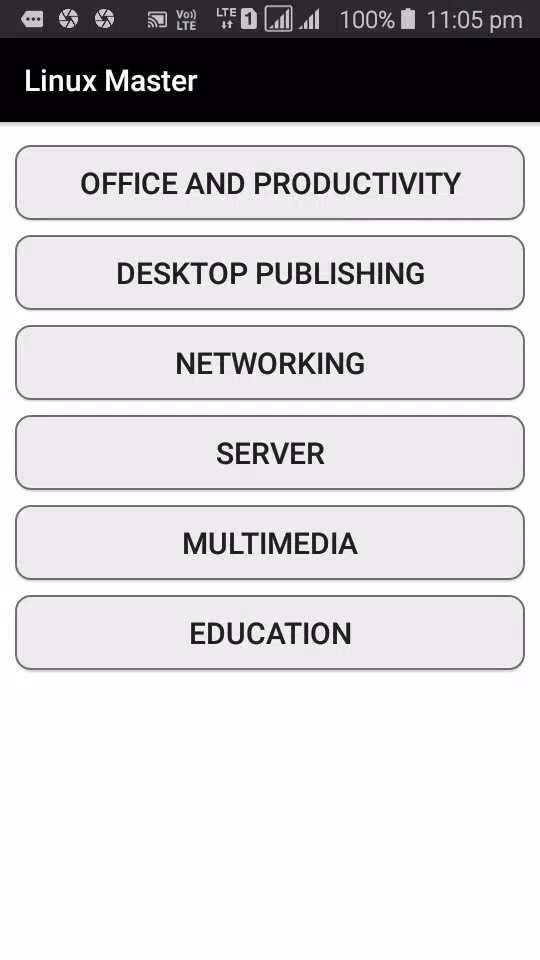
Task: Go to the Server category
Action: point(270,452)
